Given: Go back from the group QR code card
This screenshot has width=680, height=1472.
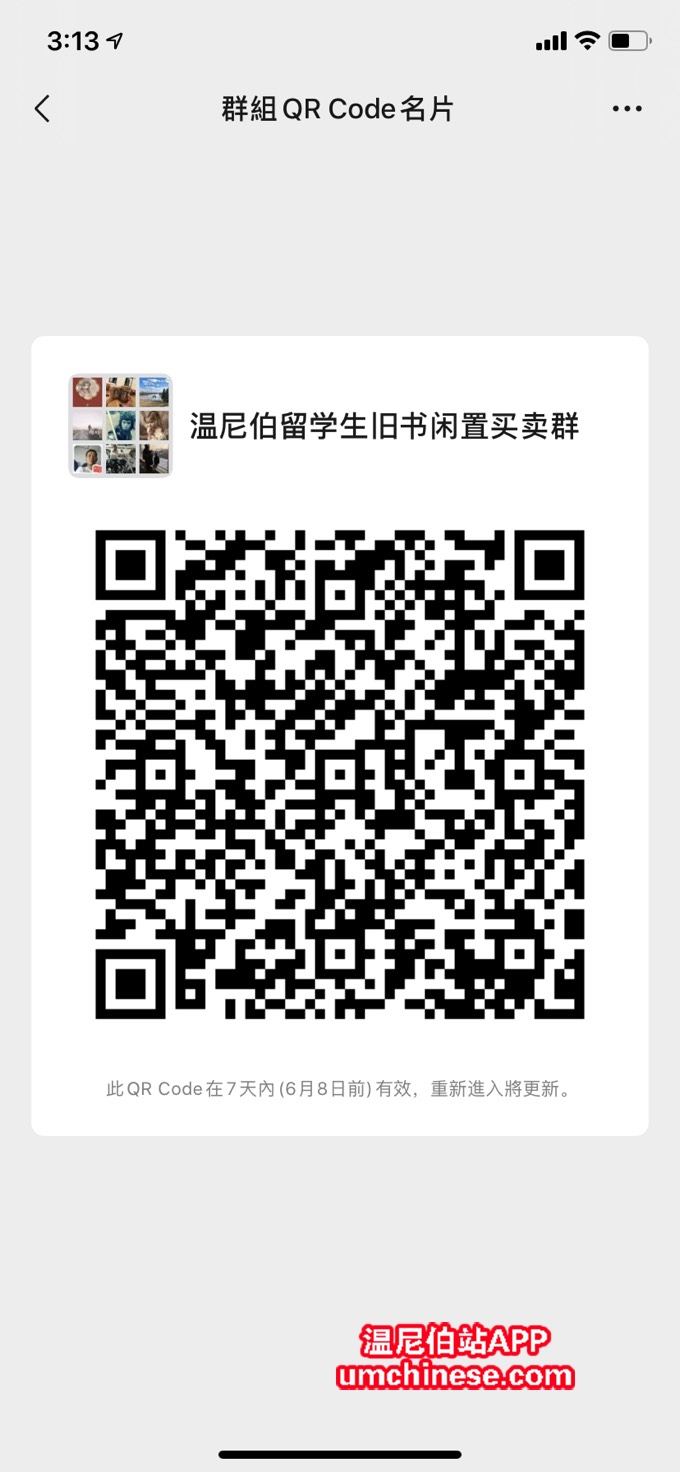Looking at the screenshot, I should pos(42,109).
